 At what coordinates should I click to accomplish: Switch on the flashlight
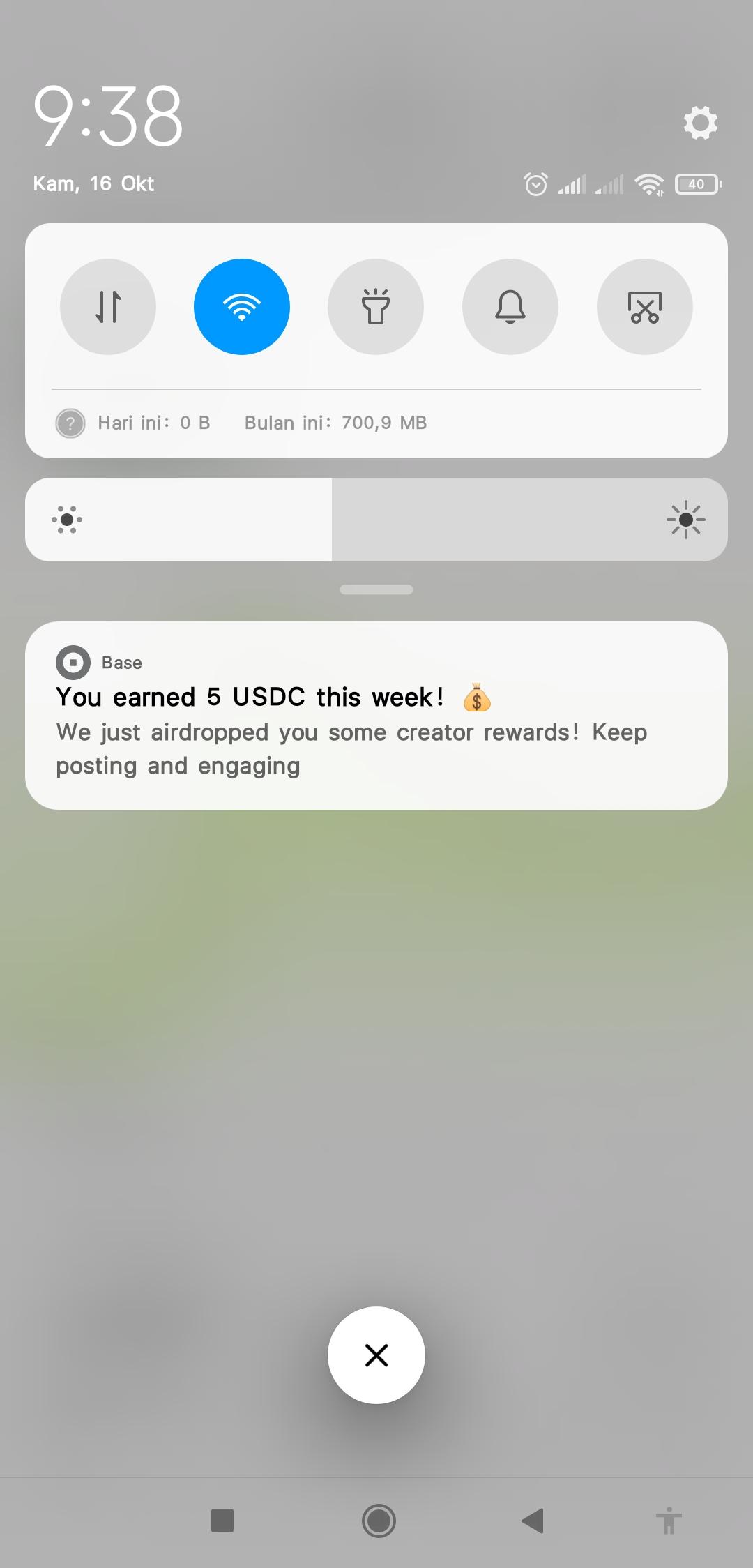[x=376, y=307]
